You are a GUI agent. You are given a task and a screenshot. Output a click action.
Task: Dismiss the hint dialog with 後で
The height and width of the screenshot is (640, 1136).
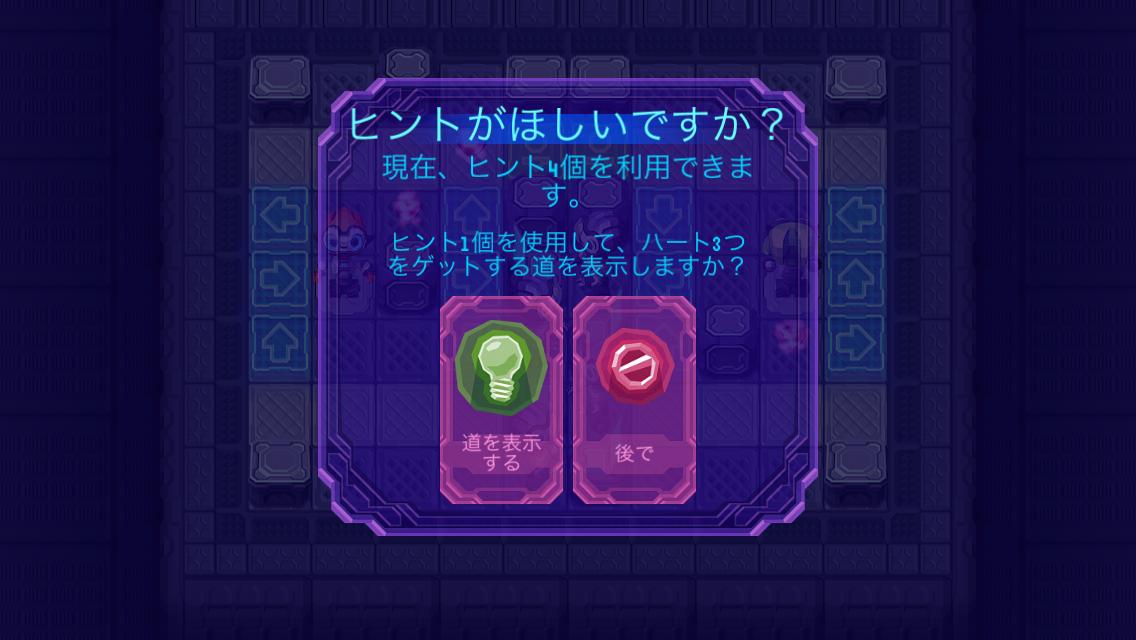(633, 399)
